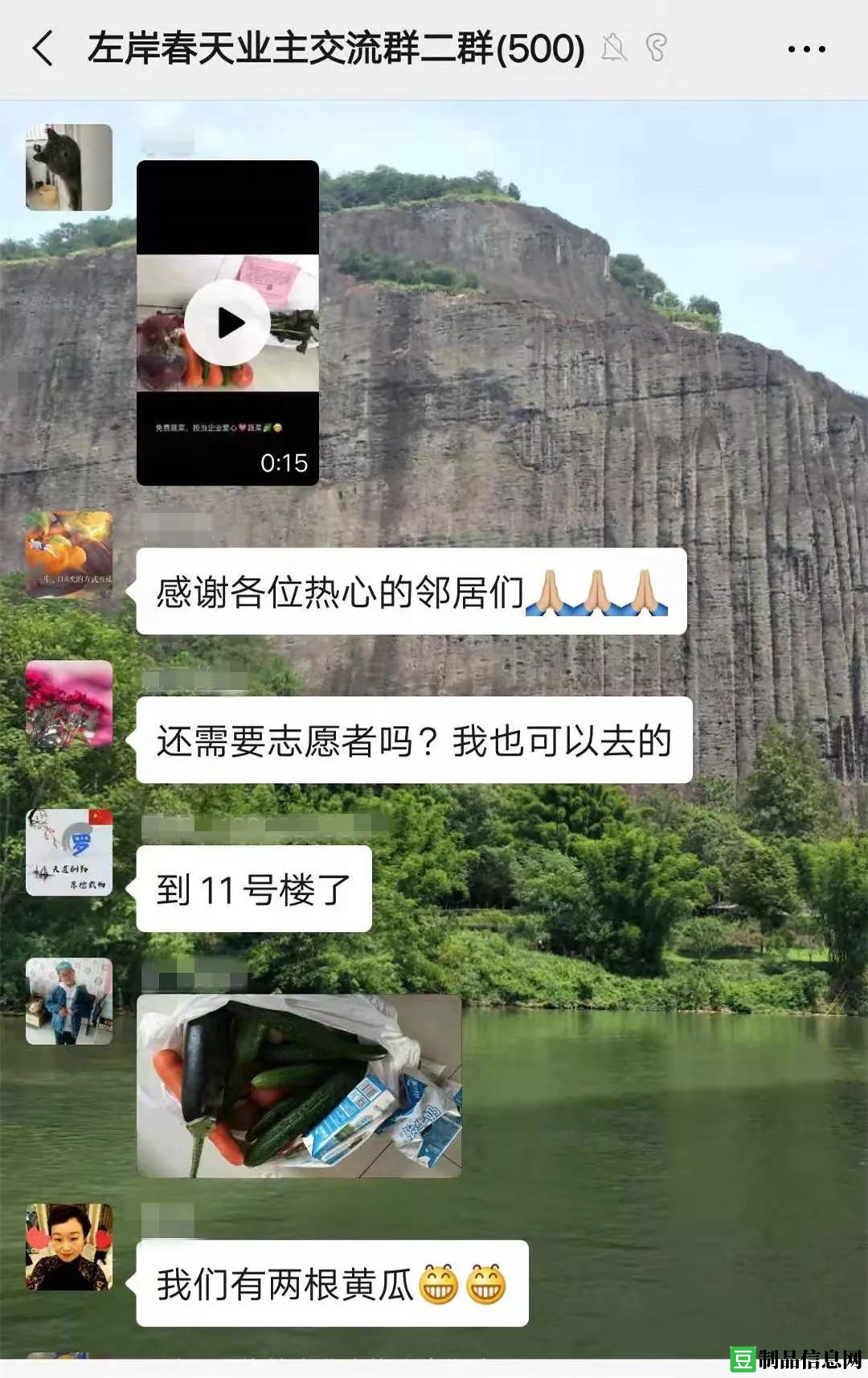Go back from the group chat
The image size is (868, 1378).
click(43, 48)
